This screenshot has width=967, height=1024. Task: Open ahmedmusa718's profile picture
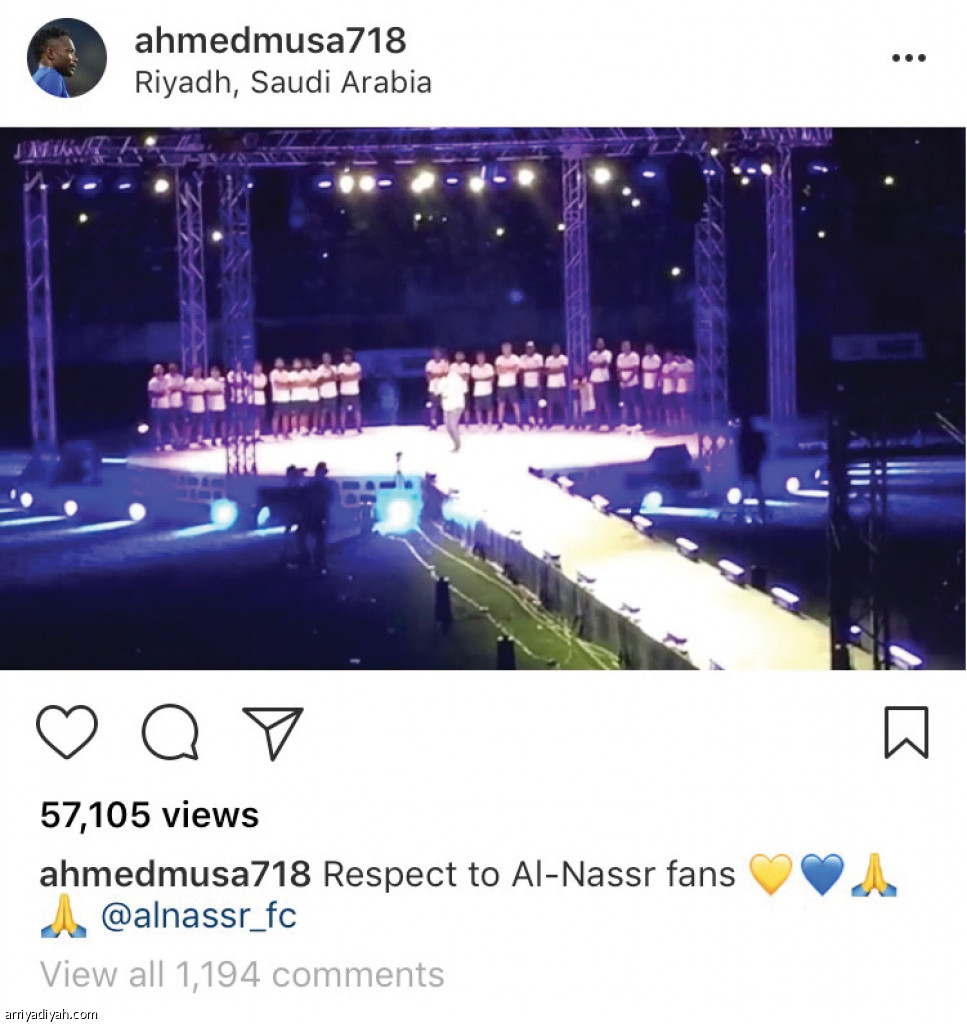coord(66,58)
